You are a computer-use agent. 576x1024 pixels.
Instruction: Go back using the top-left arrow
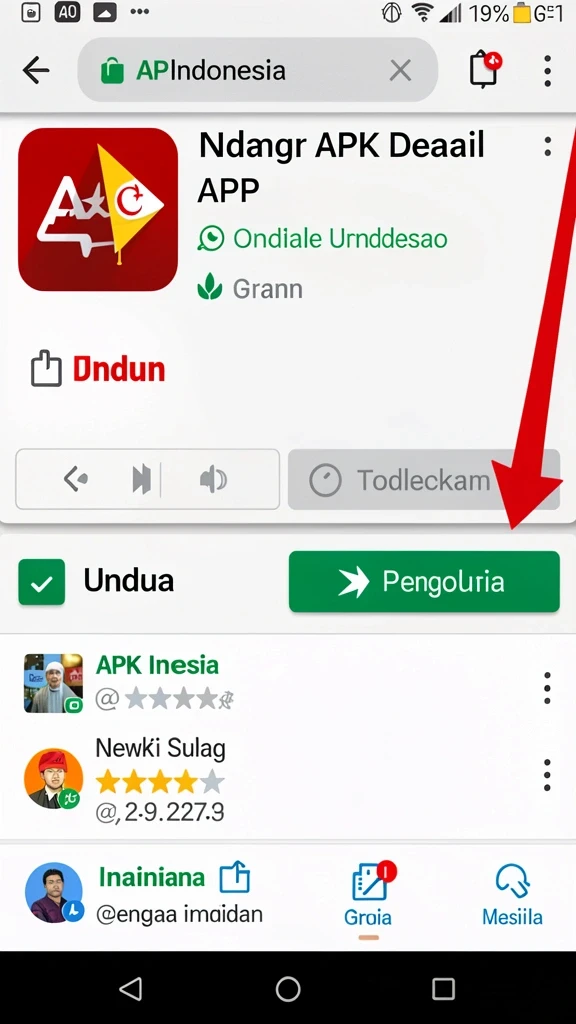point(36,70)
